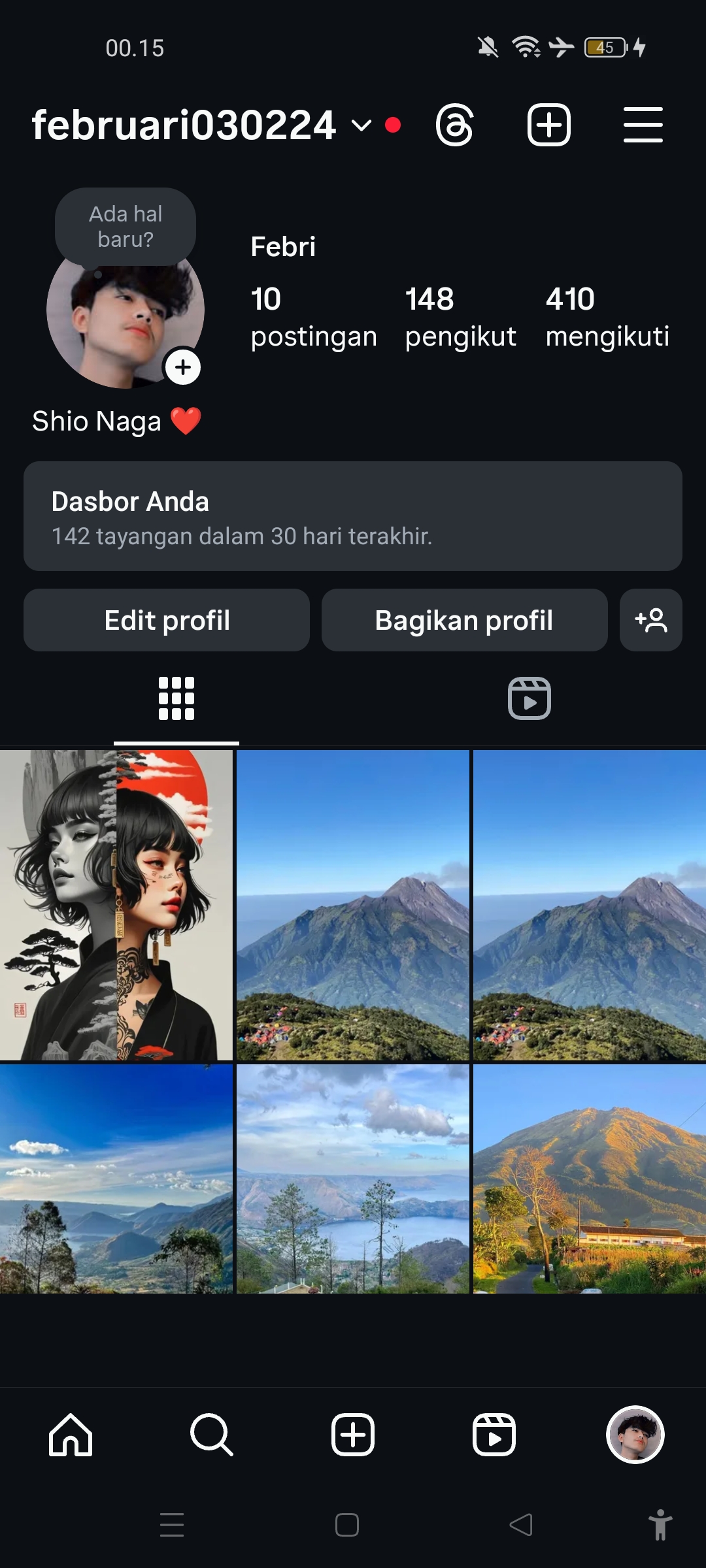Open the Threads icon

454,125
